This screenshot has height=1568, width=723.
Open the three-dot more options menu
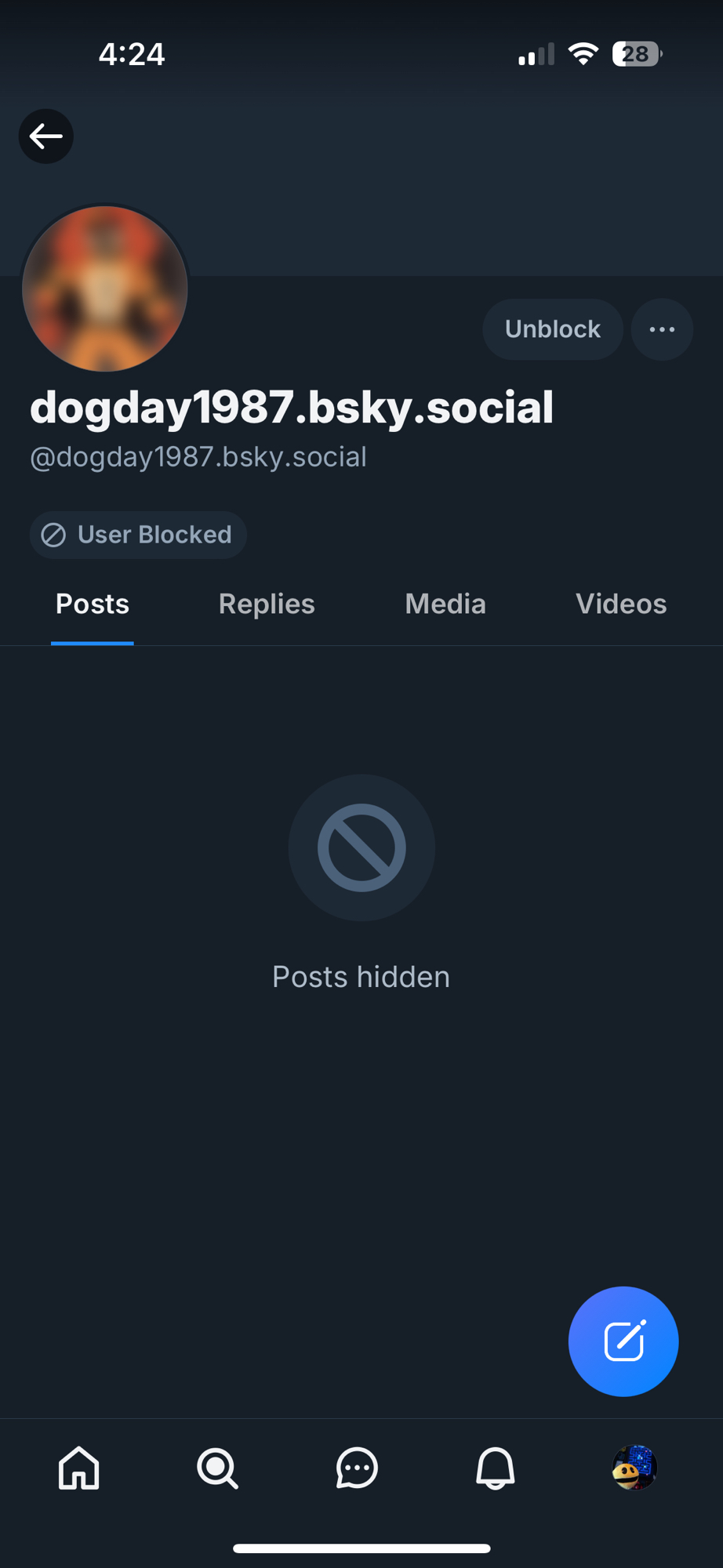[x=662, y=329]
